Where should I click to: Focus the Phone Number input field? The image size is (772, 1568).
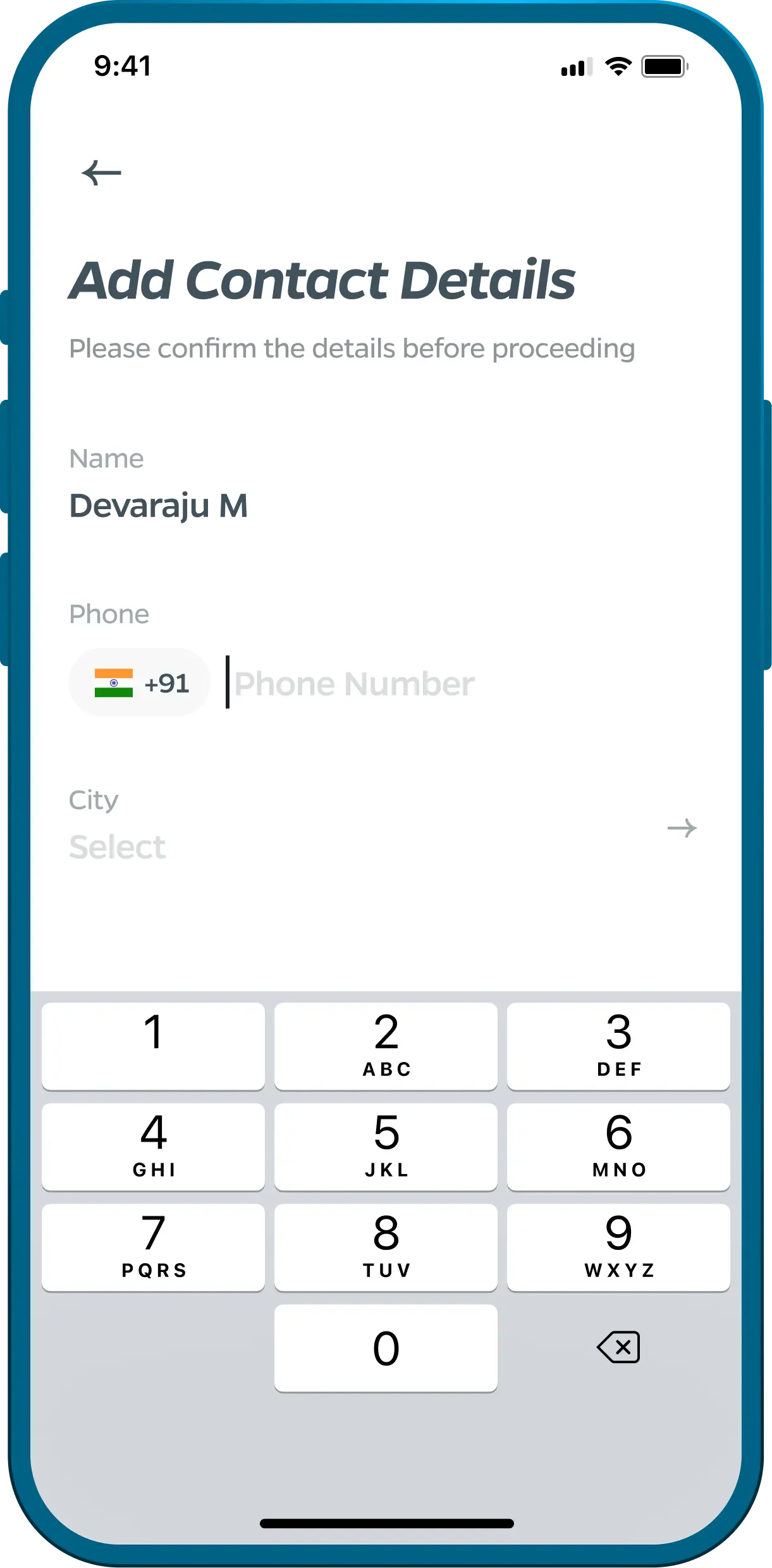[443, 684]
